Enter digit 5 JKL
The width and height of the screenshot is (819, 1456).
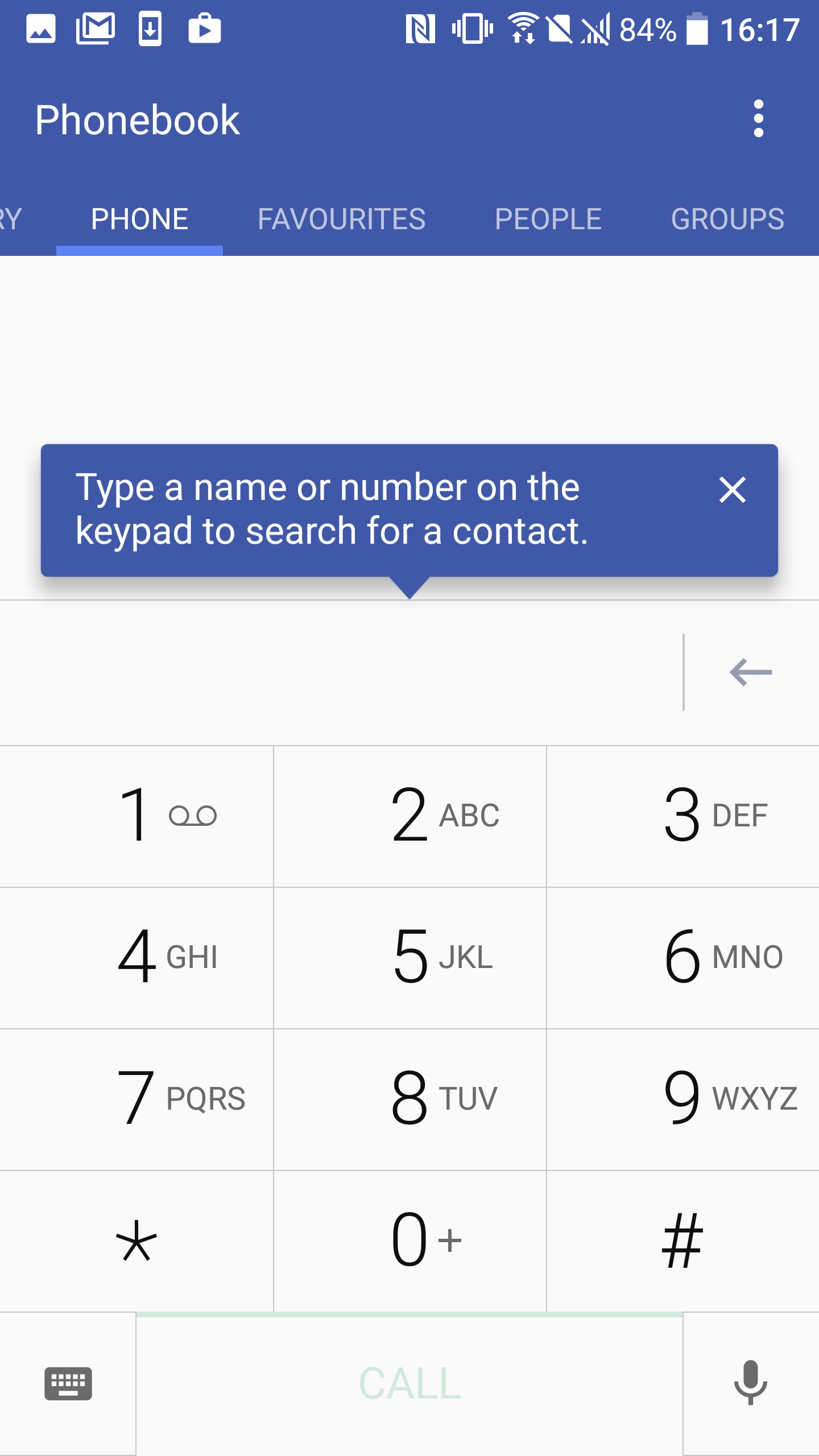click(409, 958)
